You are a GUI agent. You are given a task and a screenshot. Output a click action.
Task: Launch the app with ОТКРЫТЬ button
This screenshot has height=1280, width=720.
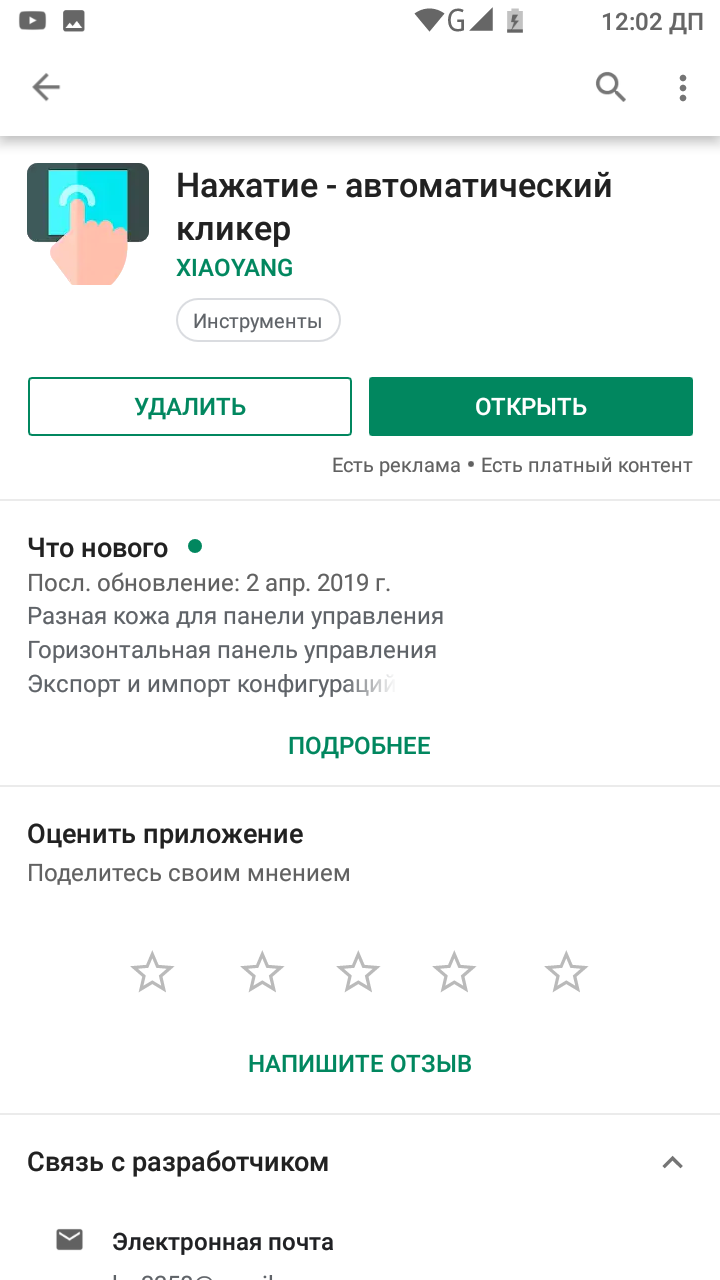click(x=531, y=407)
